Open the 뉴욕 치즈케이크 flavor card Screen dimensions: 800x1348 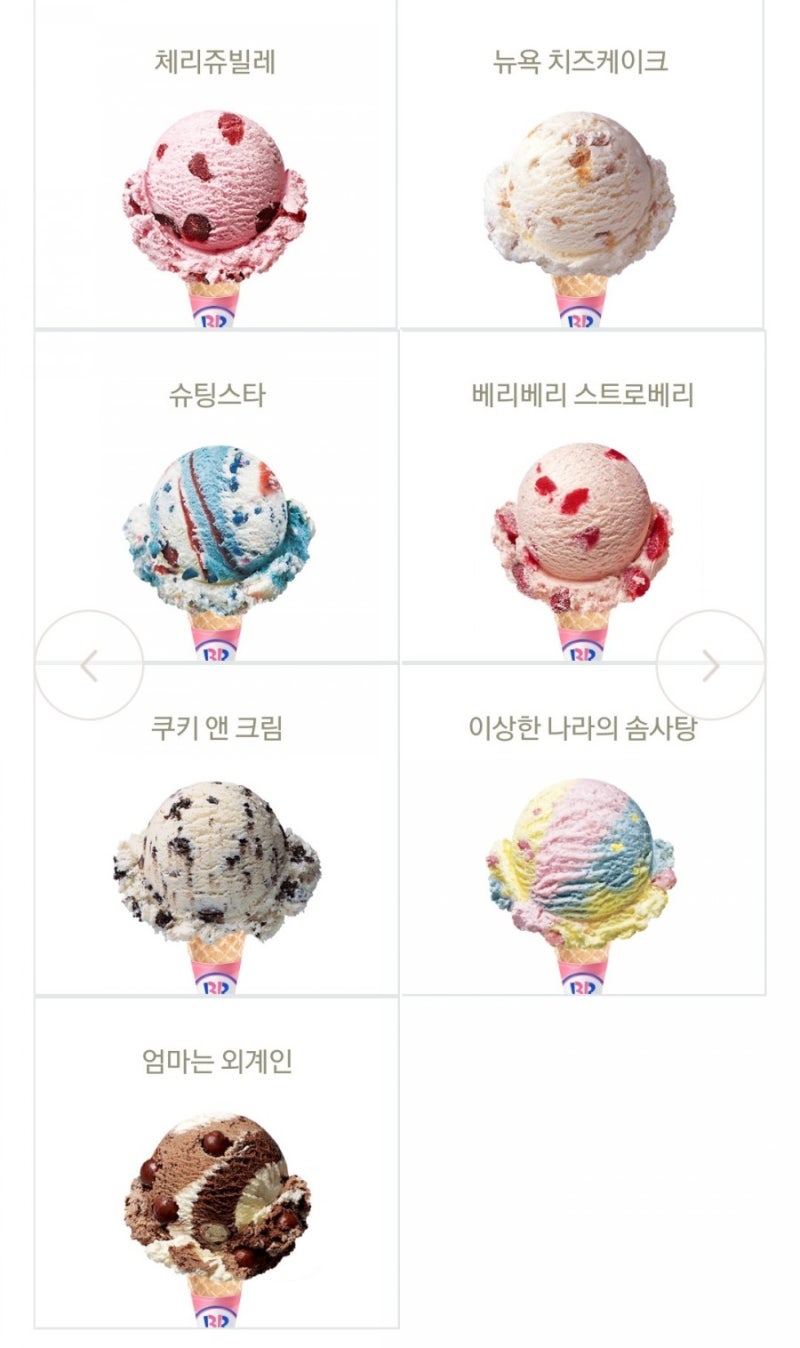coord(580,180)
